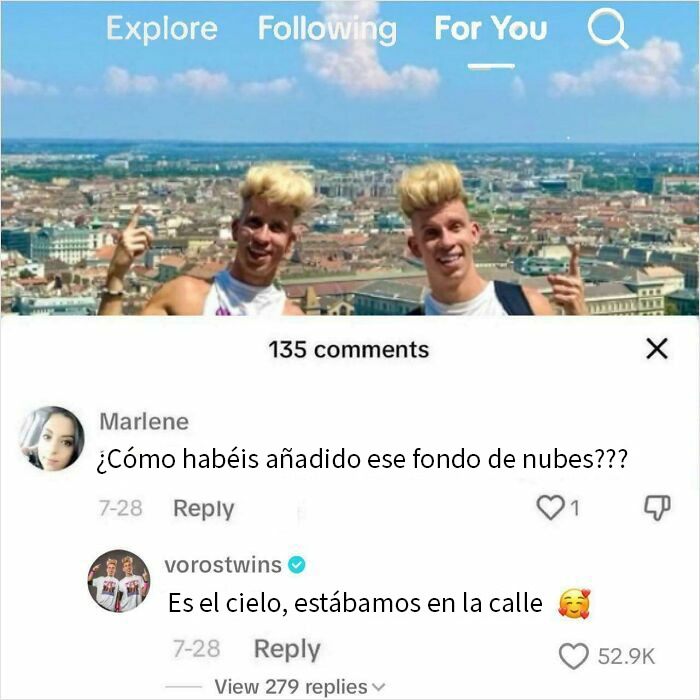Switch to the Explore tab
The height and width of the screenshot is (700, 700).
click(161, 29)
